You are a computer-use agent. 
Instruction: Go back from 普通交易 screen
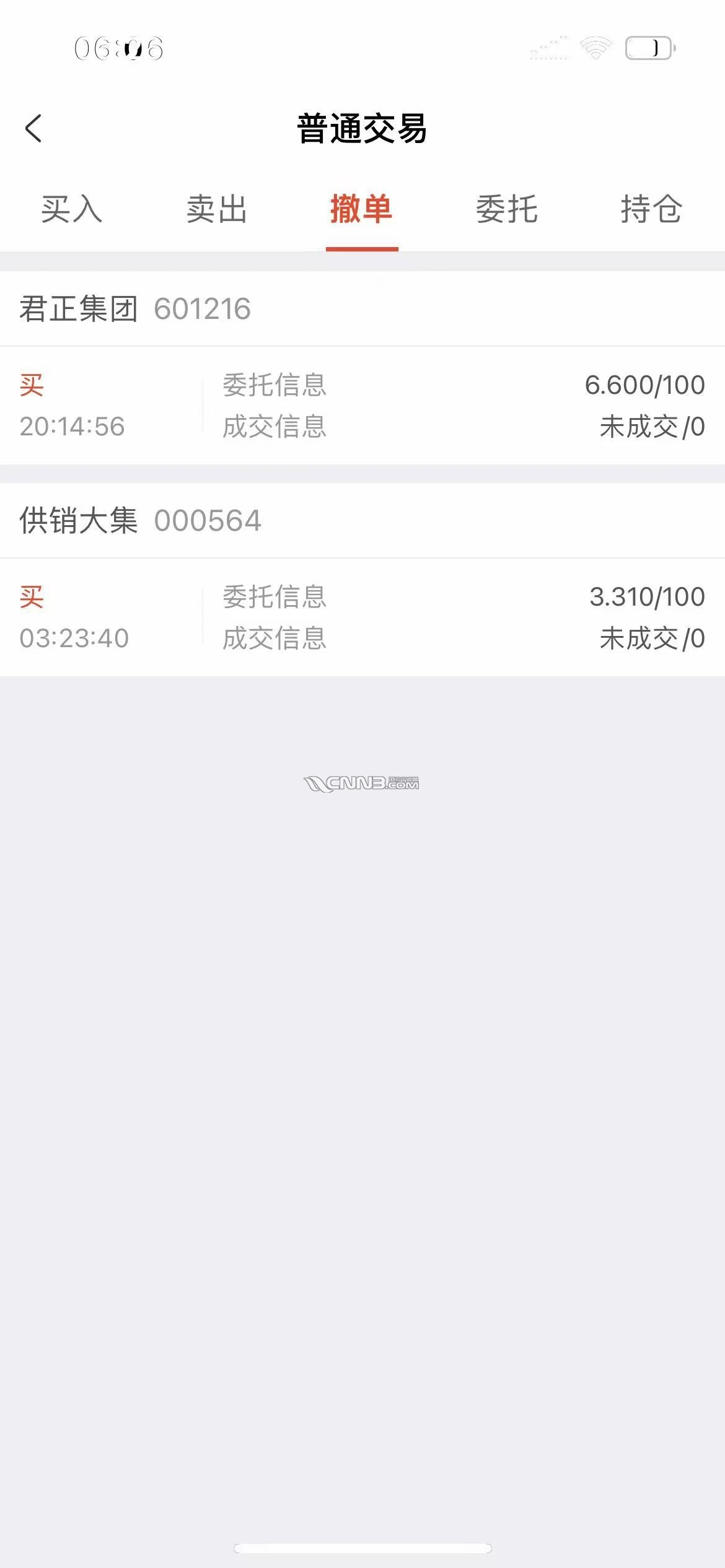(x=33, y=128)
